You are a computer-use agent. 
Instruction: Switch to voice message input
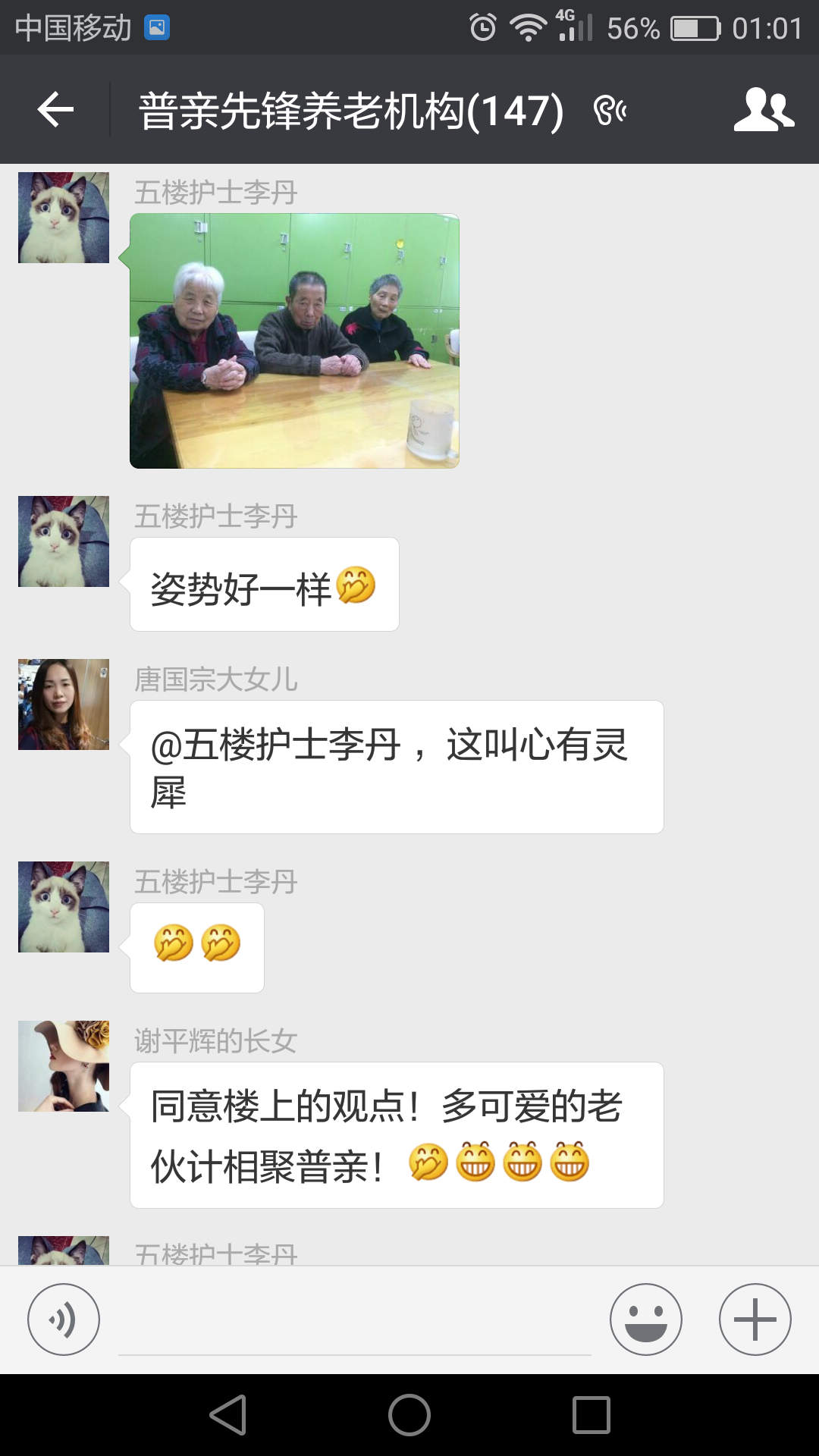(64, 1319)
